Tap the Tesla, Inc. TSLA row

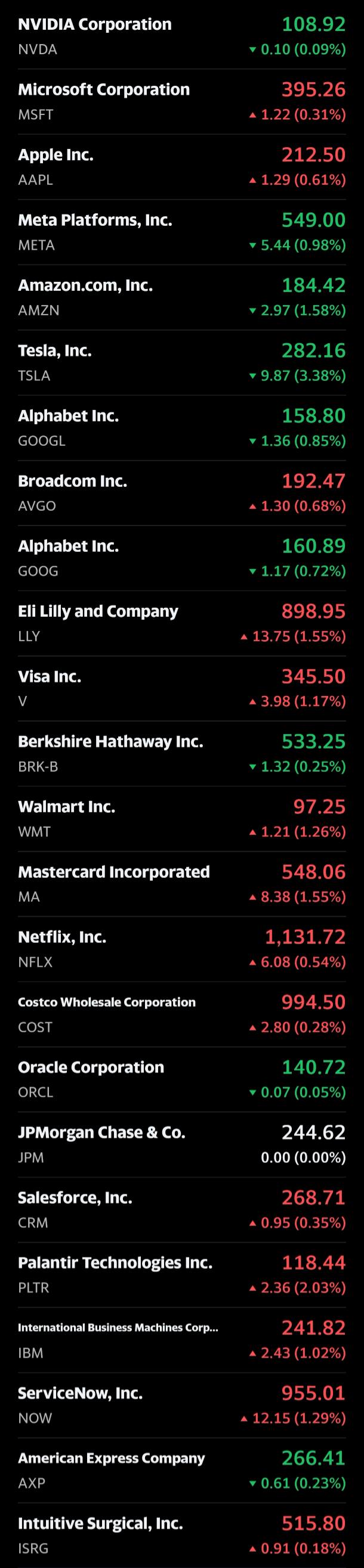[181, 362]
